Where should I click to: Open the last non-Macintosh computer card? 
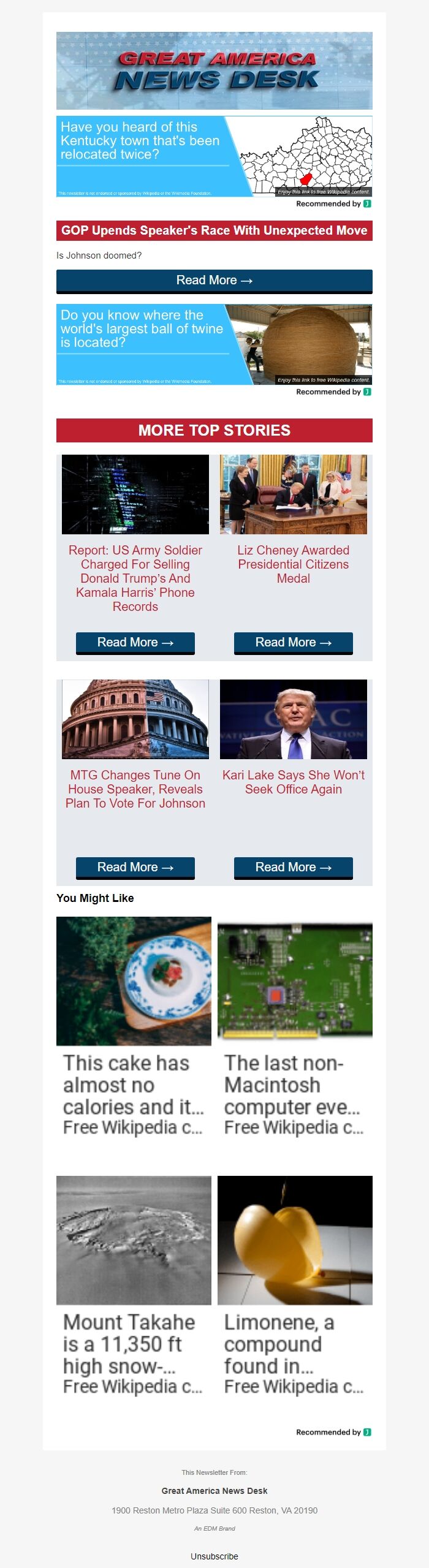point(295,1026)
